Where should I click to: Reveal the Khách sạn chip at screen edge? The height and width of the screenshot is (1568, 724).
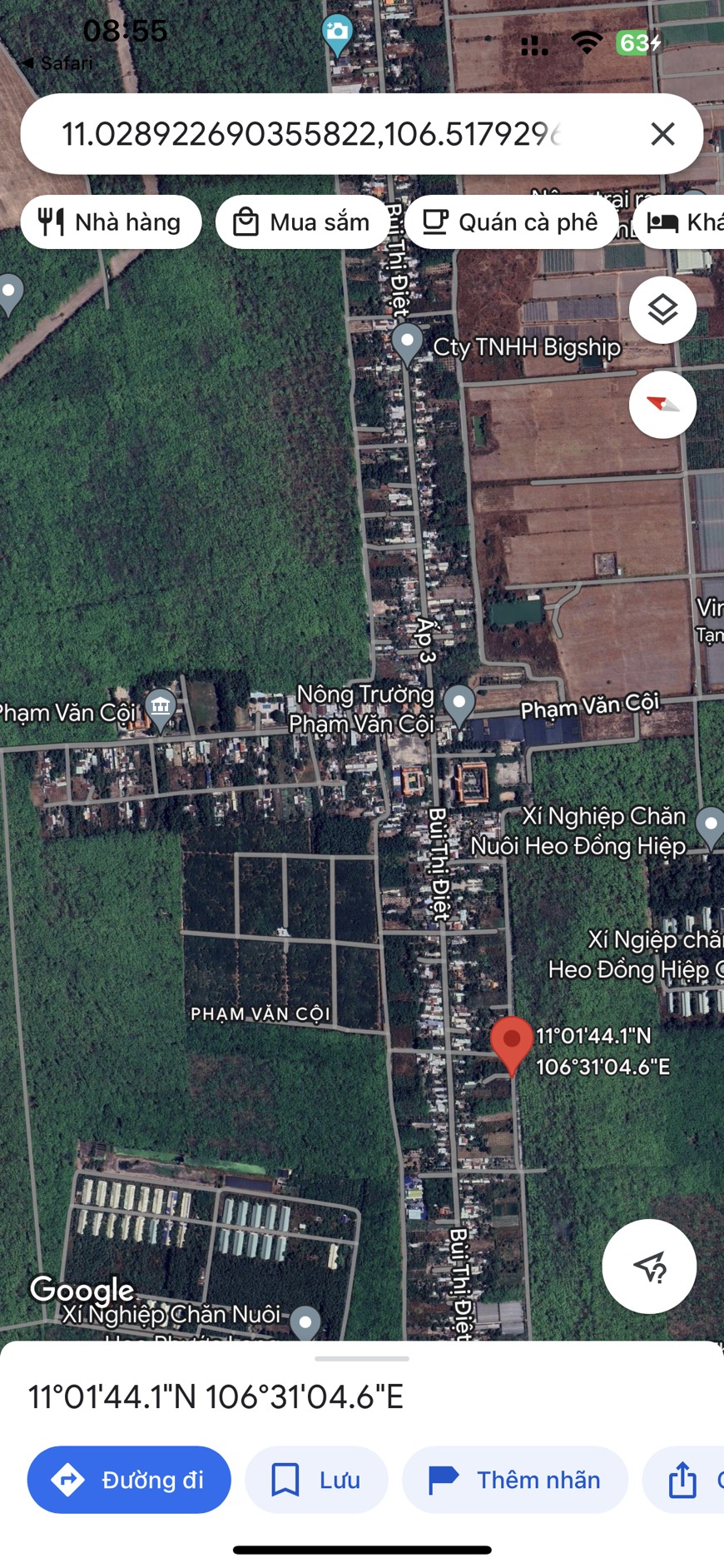coord(689,222)
